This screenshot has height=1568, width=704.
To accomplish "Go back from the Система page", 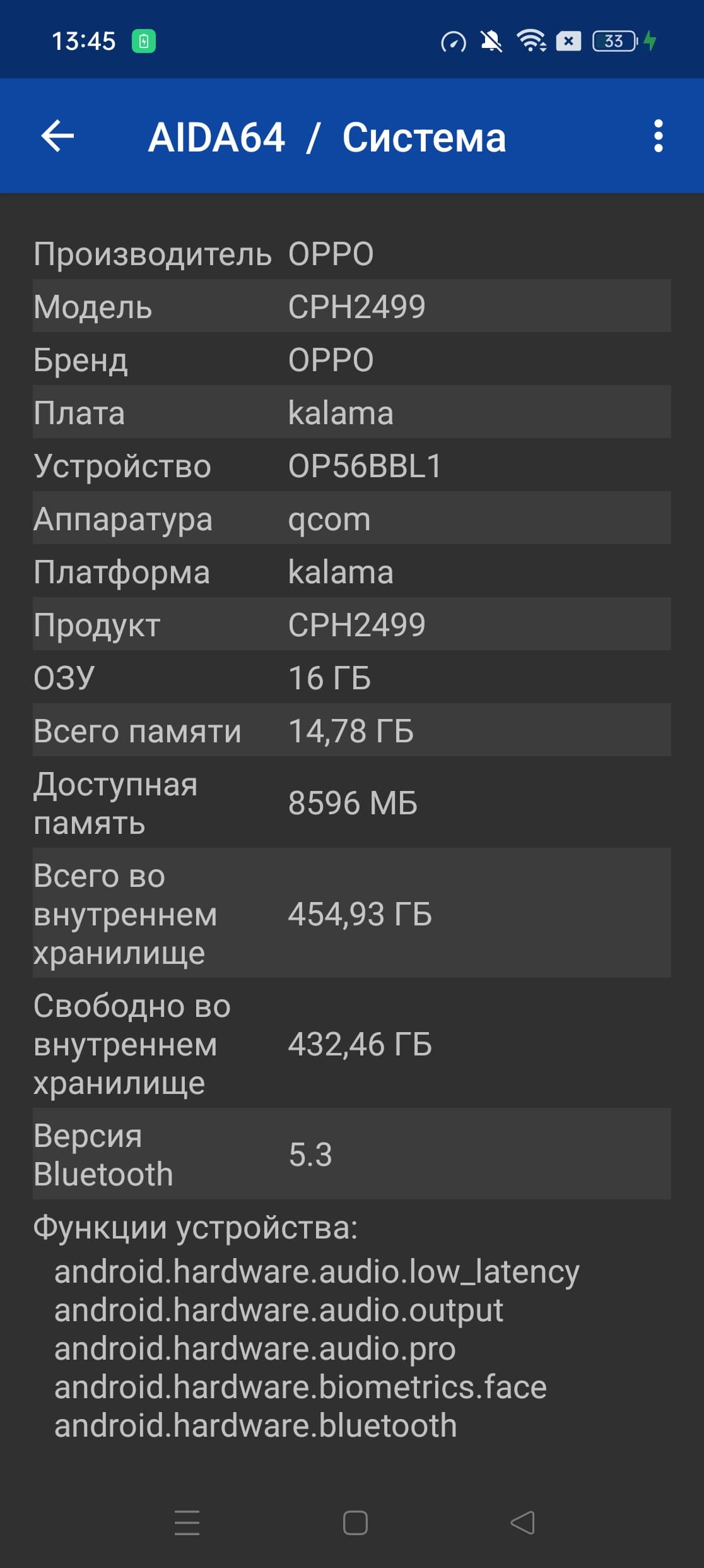I will pos(57,136).
